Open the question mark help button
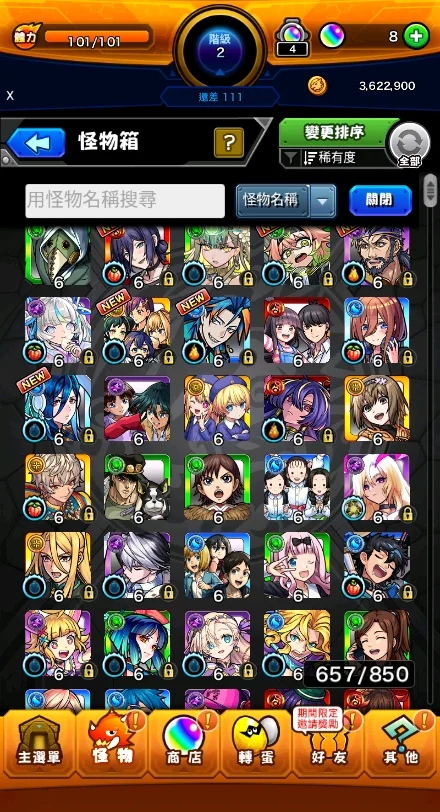Screen dimensions: 440x812 (229, 142)
